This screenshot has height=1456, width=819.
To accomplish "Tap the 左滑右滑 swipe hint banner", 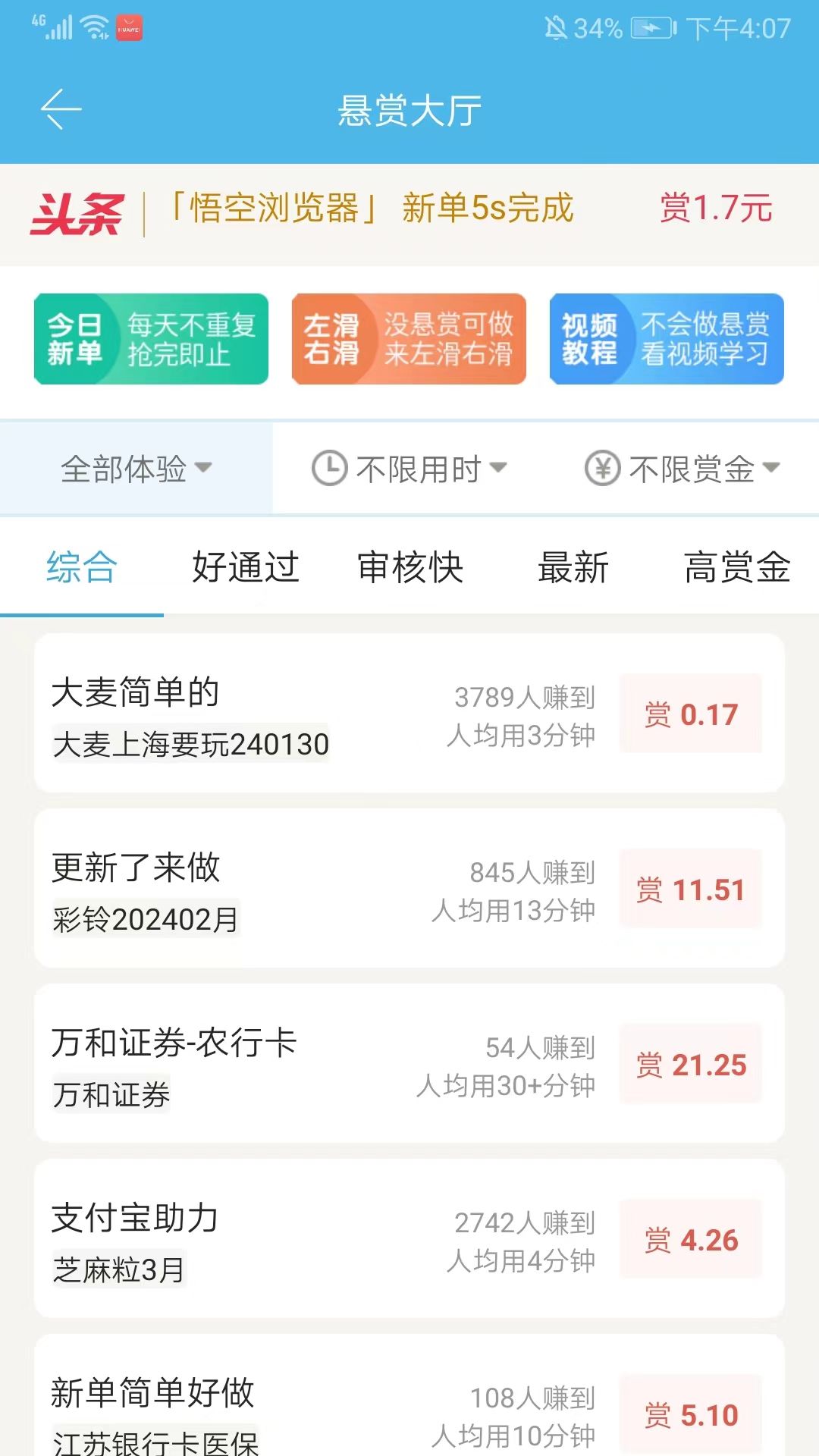I will (x=408, y=338).
